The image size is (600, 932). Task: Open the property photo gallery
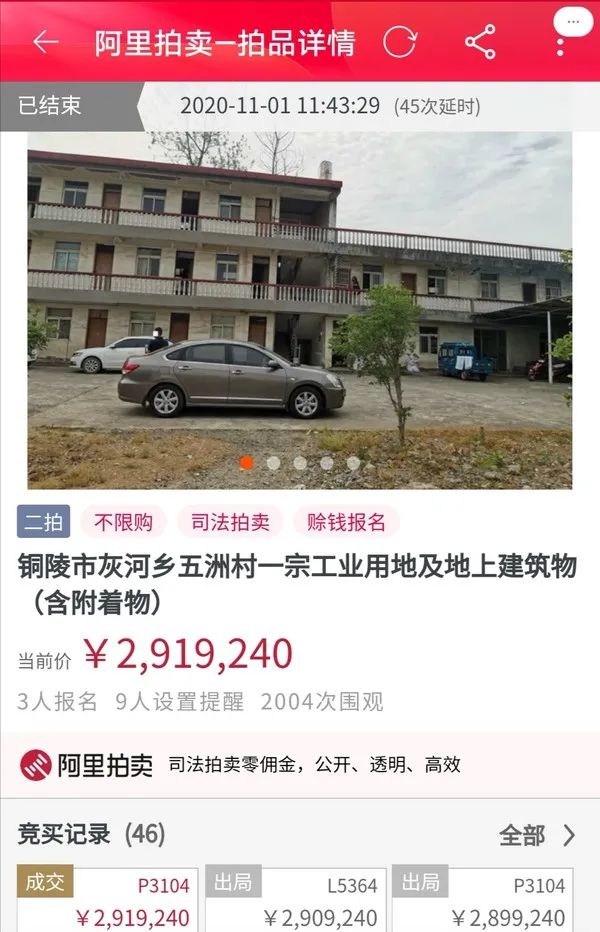pyautogui.click(x=300, y=310)
